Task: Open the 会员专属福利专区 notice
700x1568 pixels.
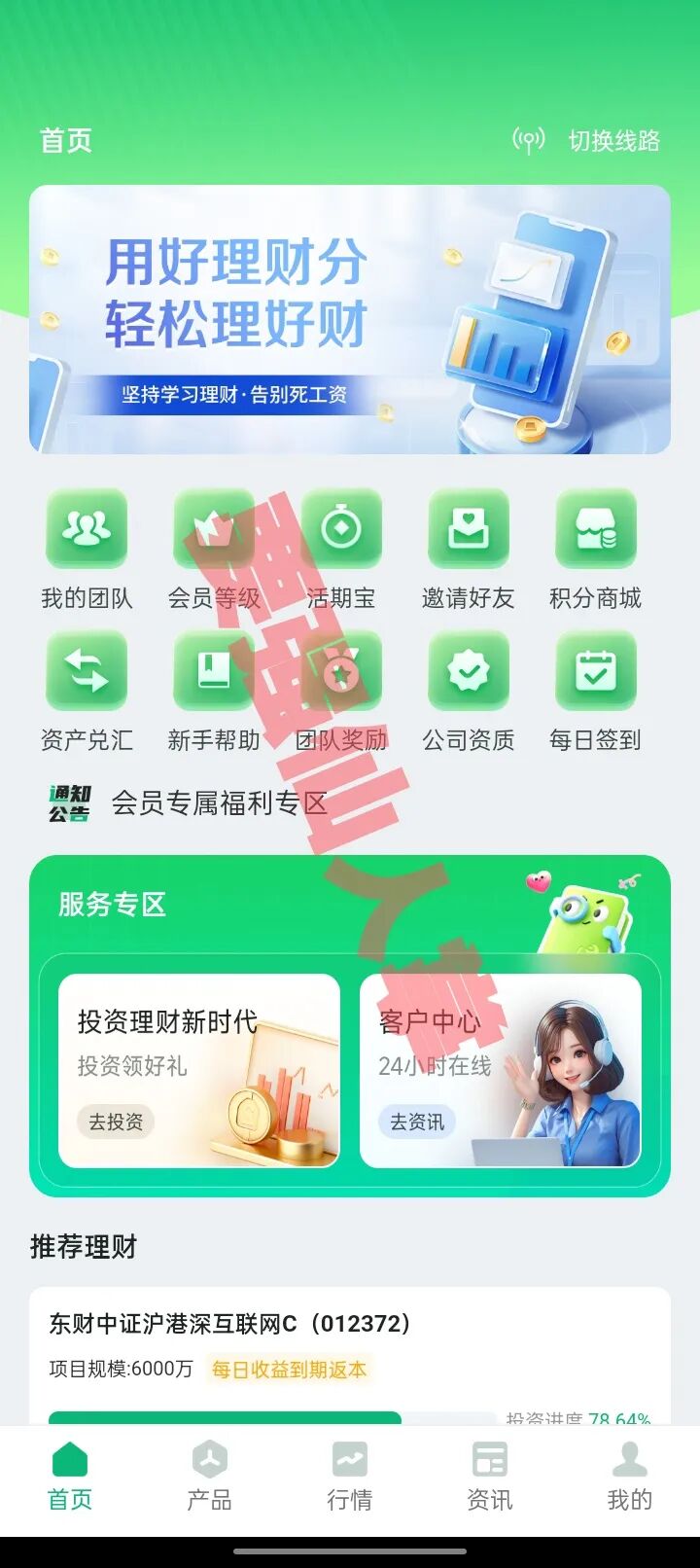Action: 219,803
